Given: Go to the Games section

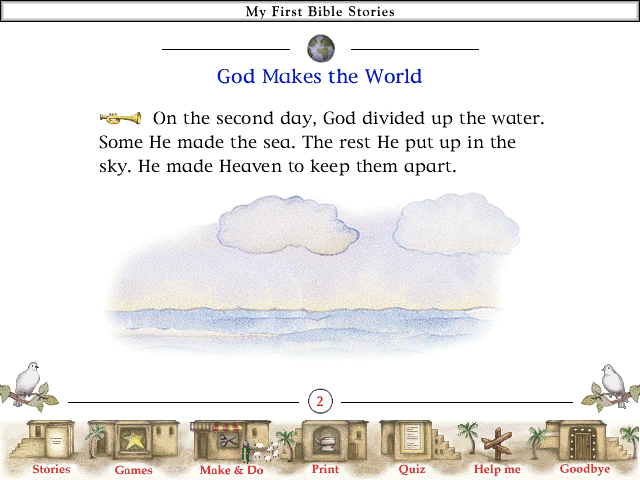Looking at the screenshot, I should pyautogui.click(x=133, y=442).
